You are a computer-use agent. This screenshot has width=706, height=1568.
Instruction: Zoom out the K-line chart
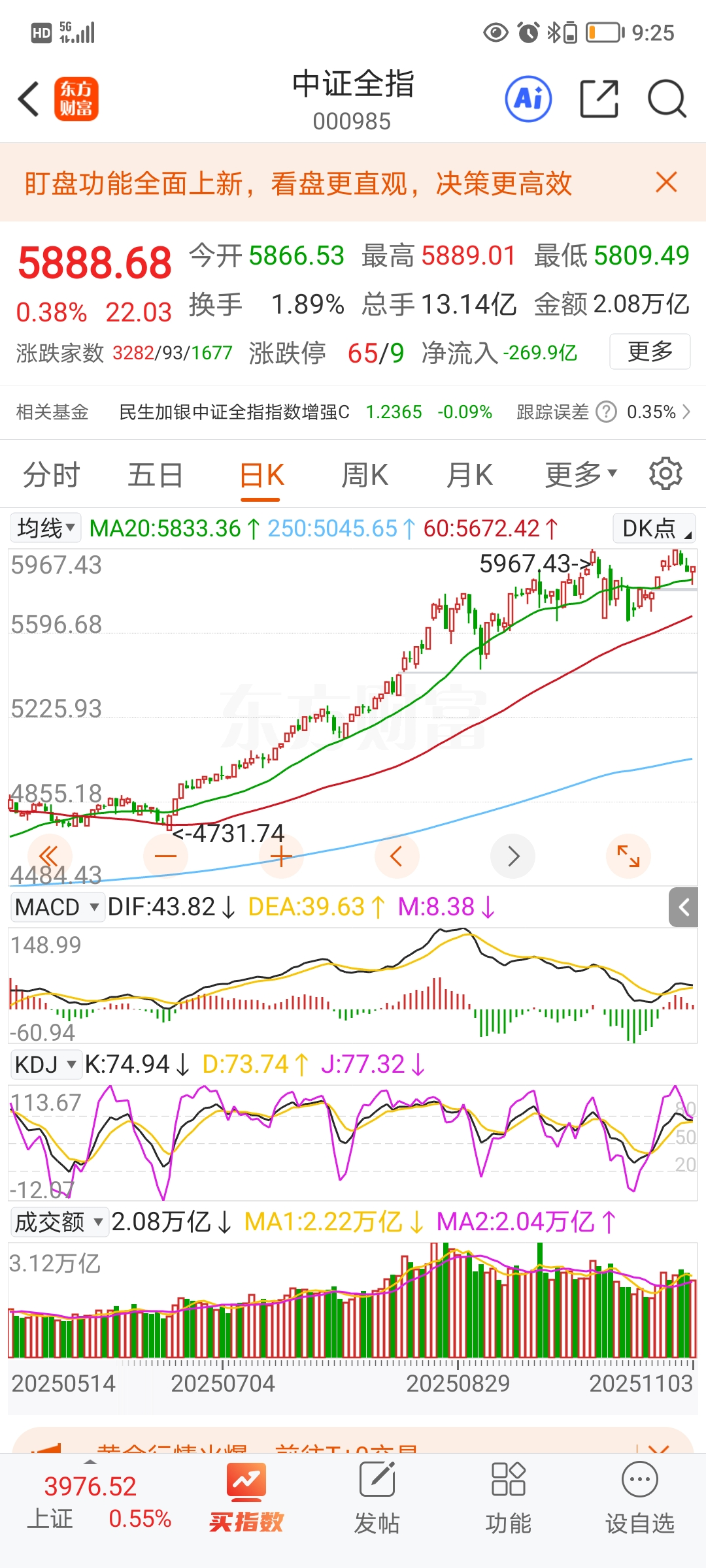pyautogui.click(x=165, y=856)
